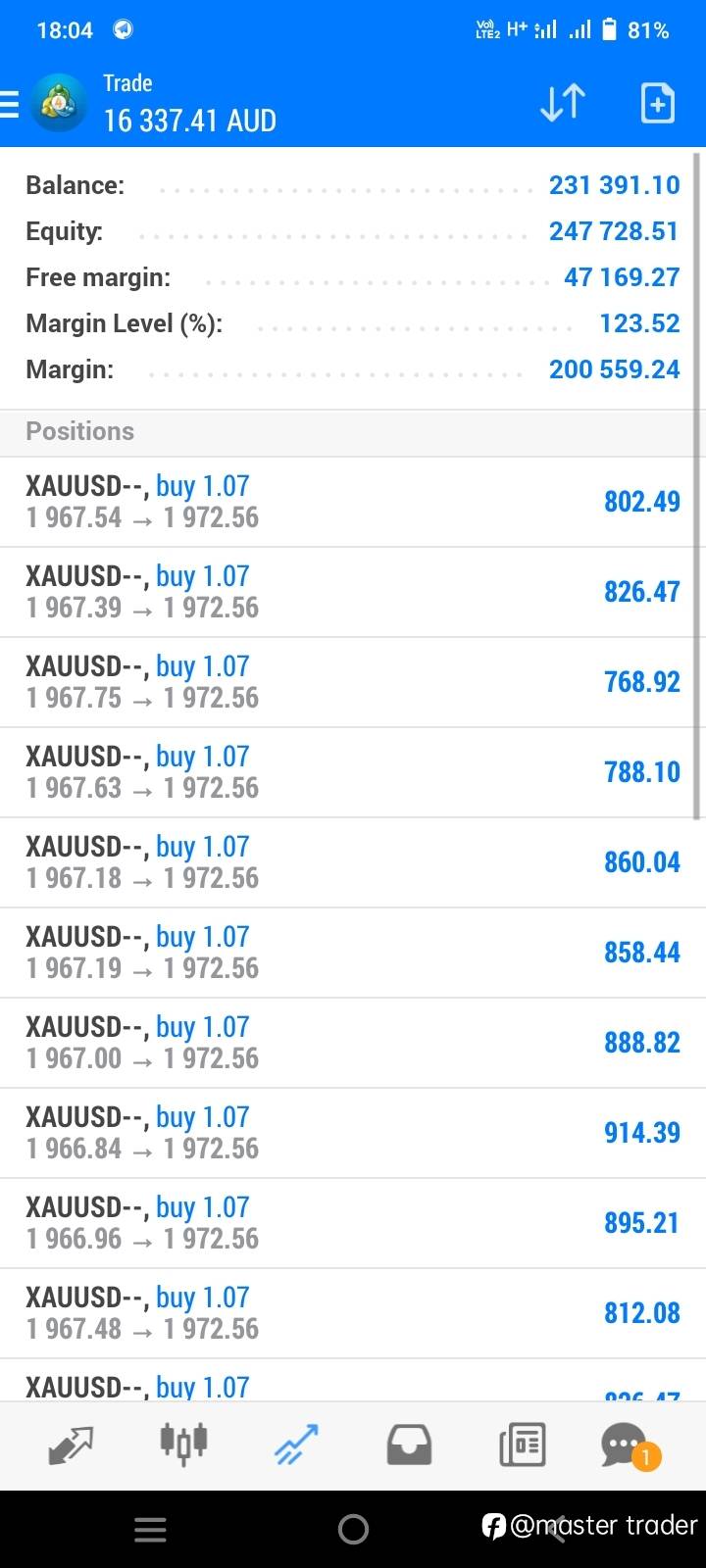The height and width of the screenshot is (1568, 706).
Task: Tap the sort arrows icon
Action: (x=563, y=103)
